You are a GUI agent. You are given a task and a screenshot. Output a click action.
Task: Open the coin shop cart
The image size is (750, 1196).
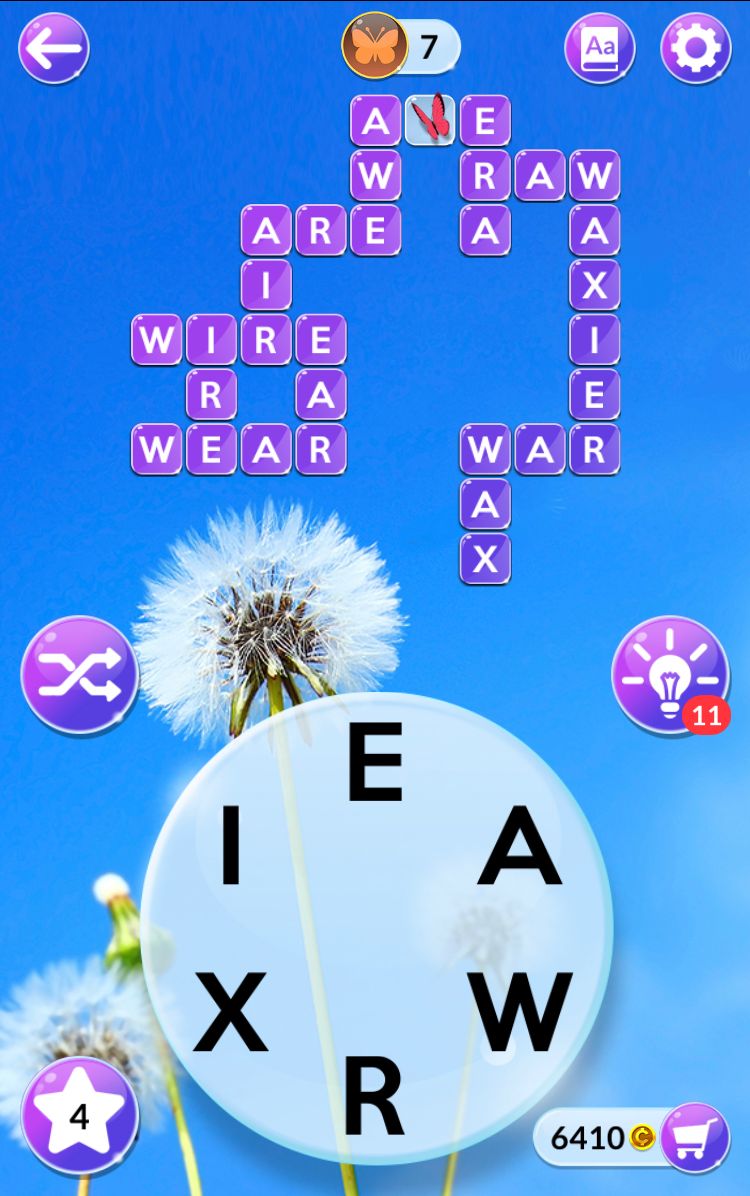tap(694, 1137)
